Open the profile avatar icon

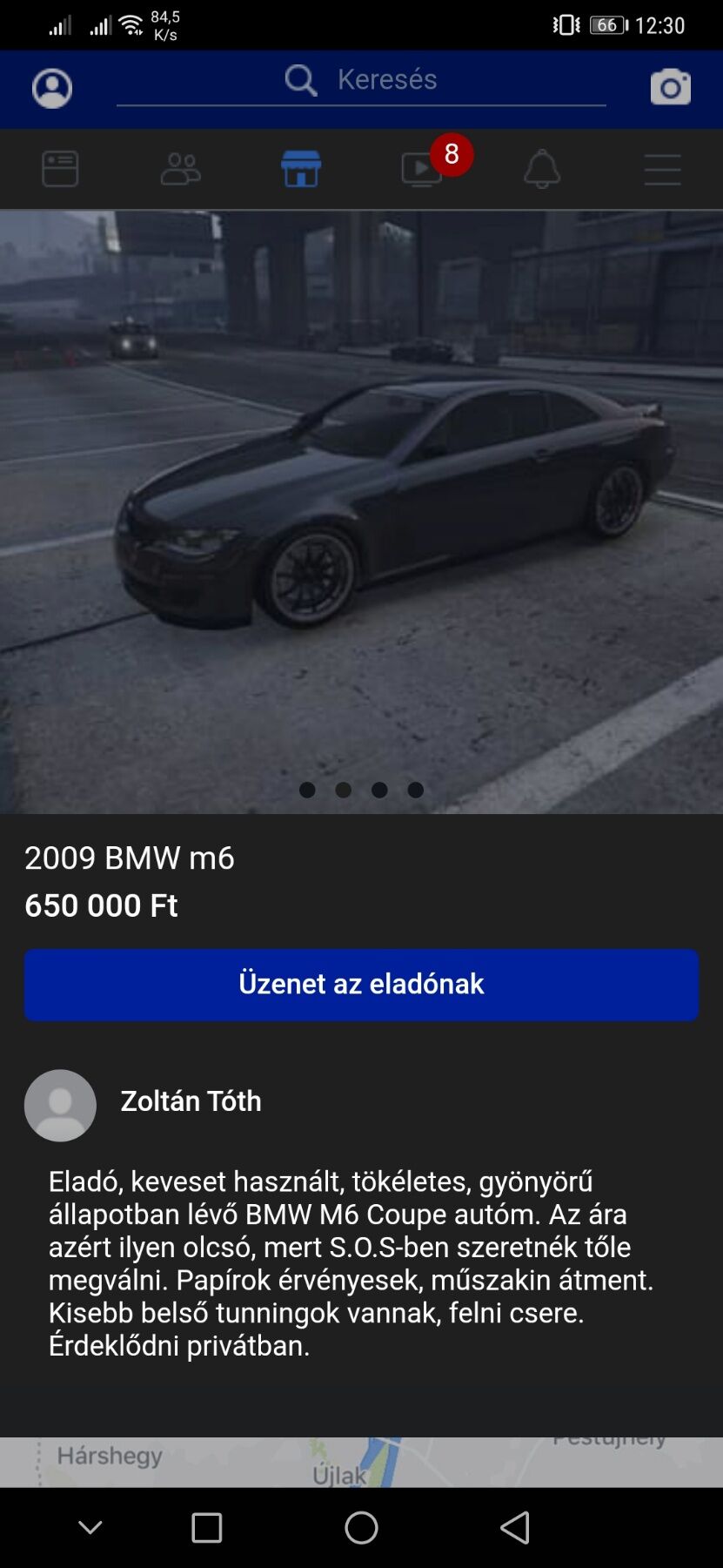click(52, 88)
